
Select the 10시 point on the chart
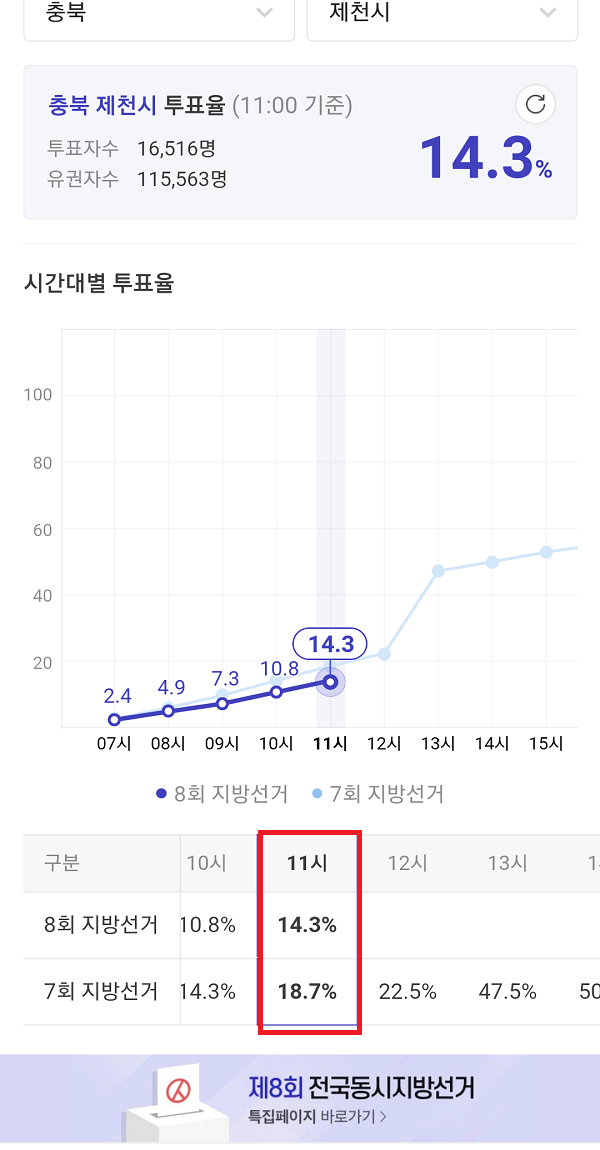pos(277,692)
